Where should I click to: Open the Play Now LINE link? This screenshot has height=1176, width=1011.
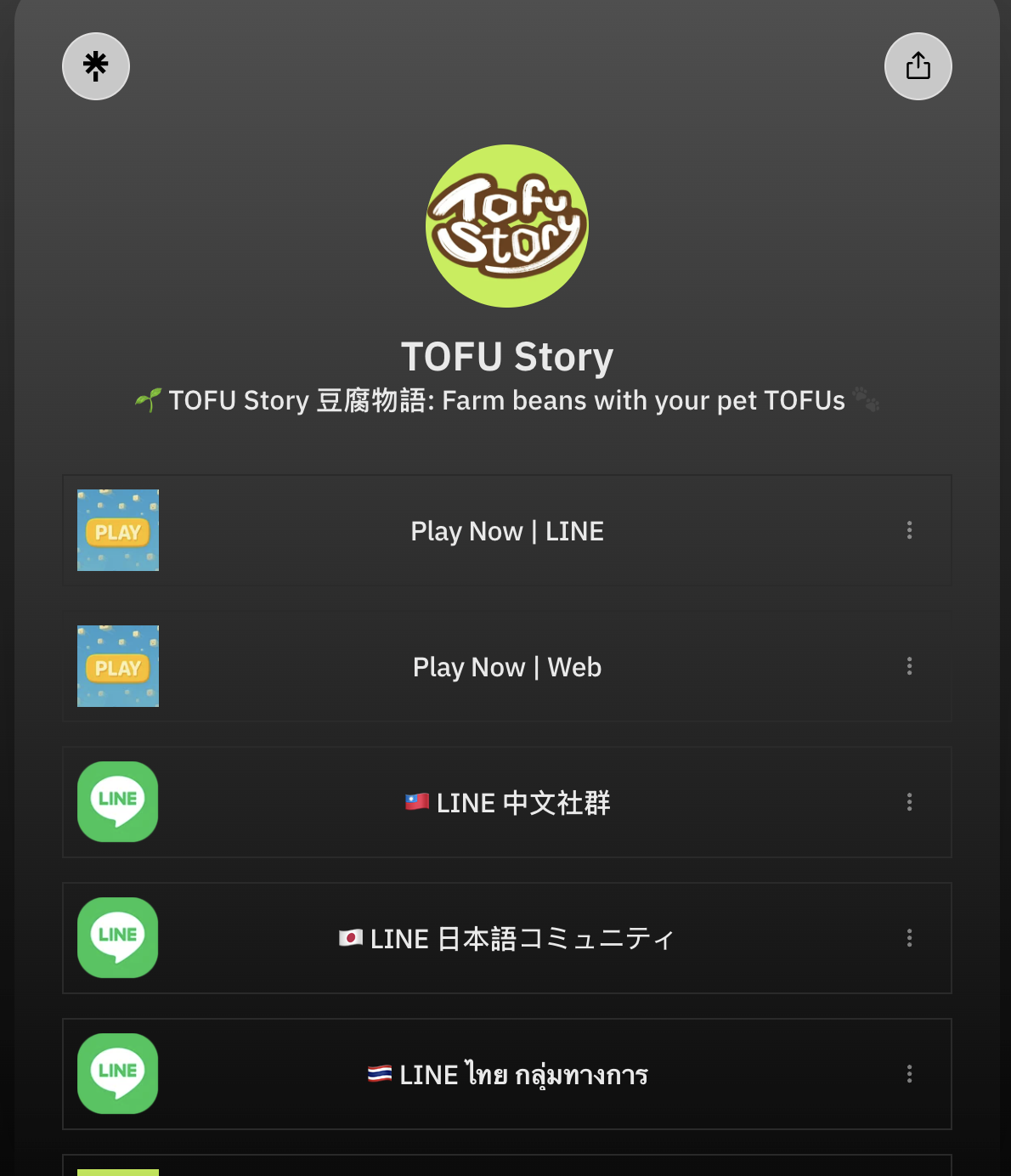tap(506, 529)
